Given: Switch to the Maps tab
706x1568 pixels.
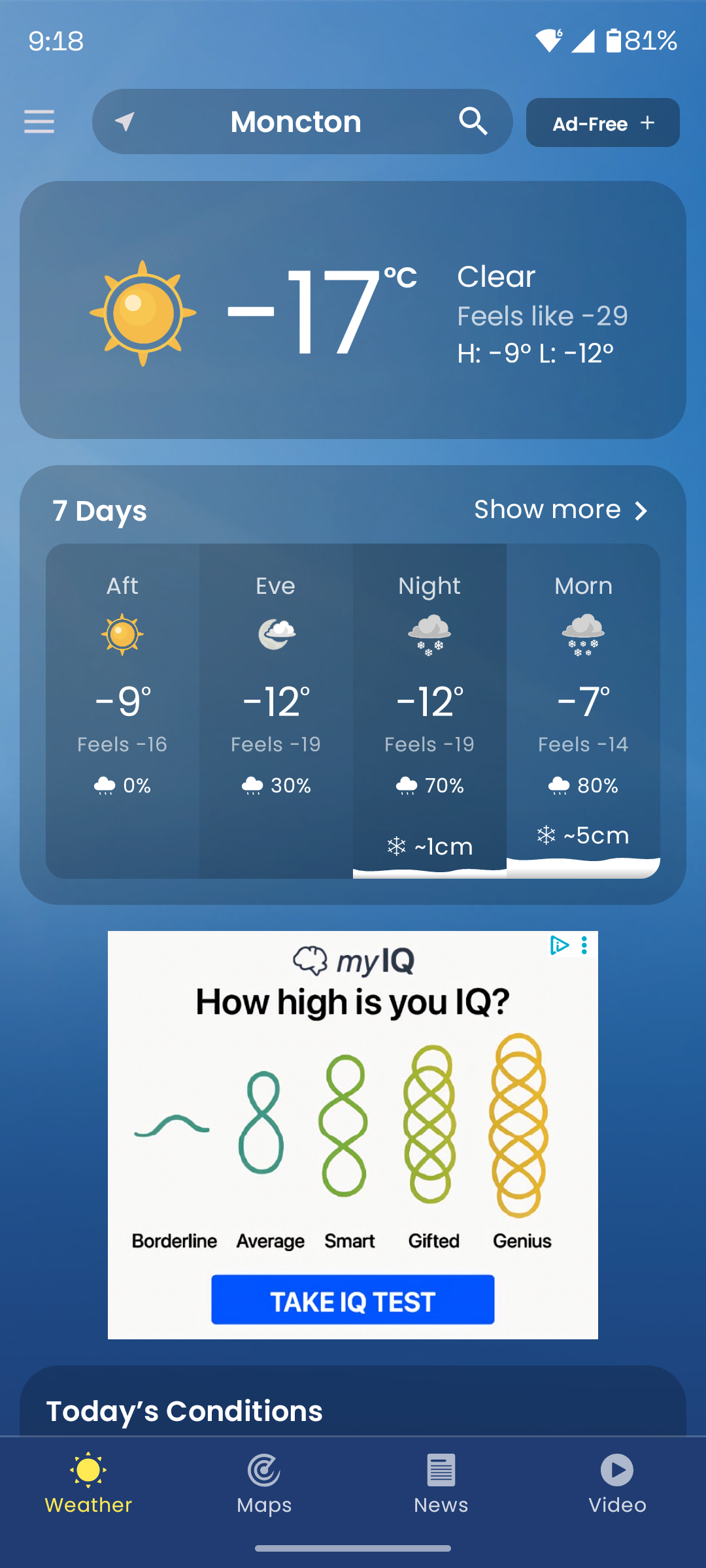Looking at the screenshot, I should 264,1483.
